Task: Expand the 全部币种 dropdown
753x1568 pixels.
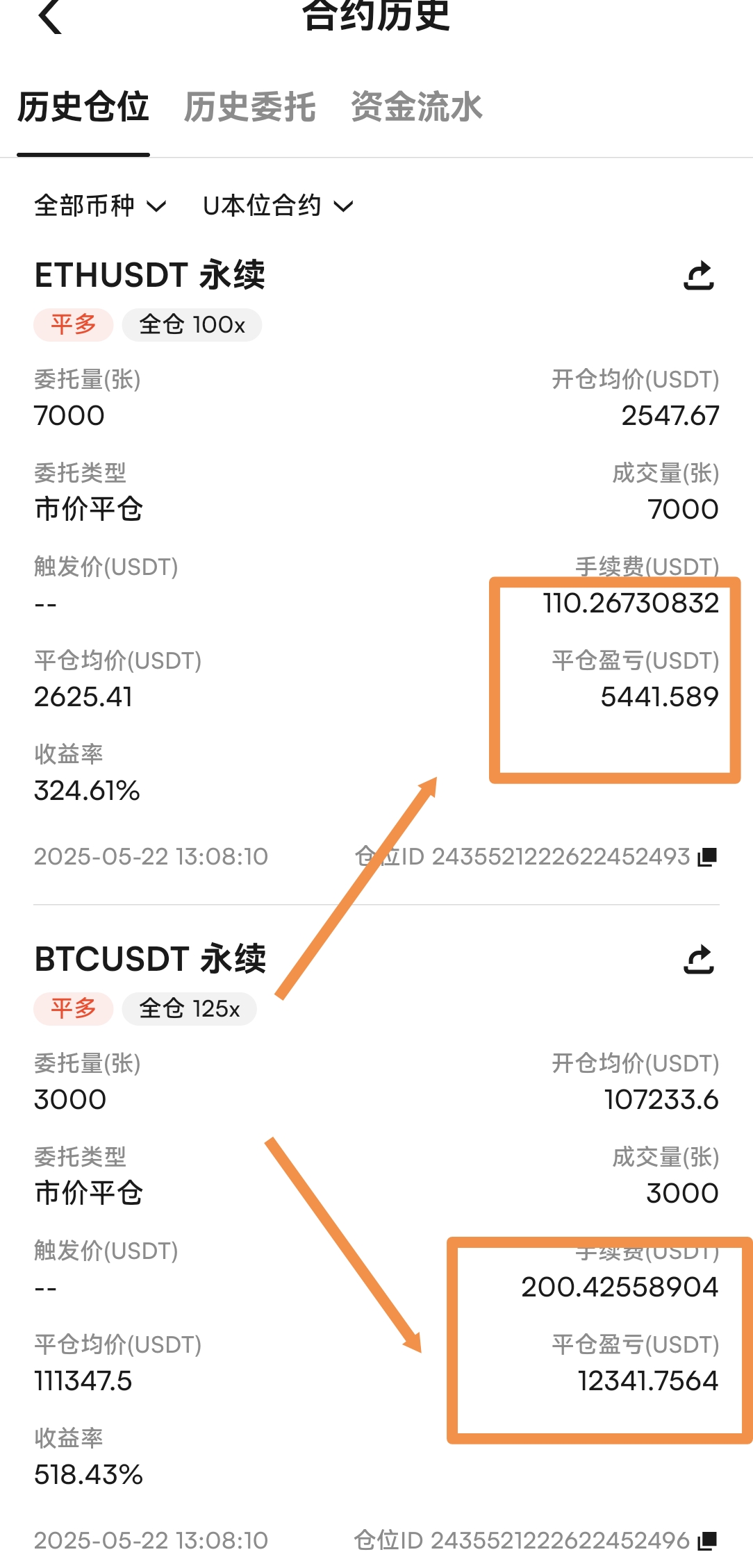Action: point(101,206)
